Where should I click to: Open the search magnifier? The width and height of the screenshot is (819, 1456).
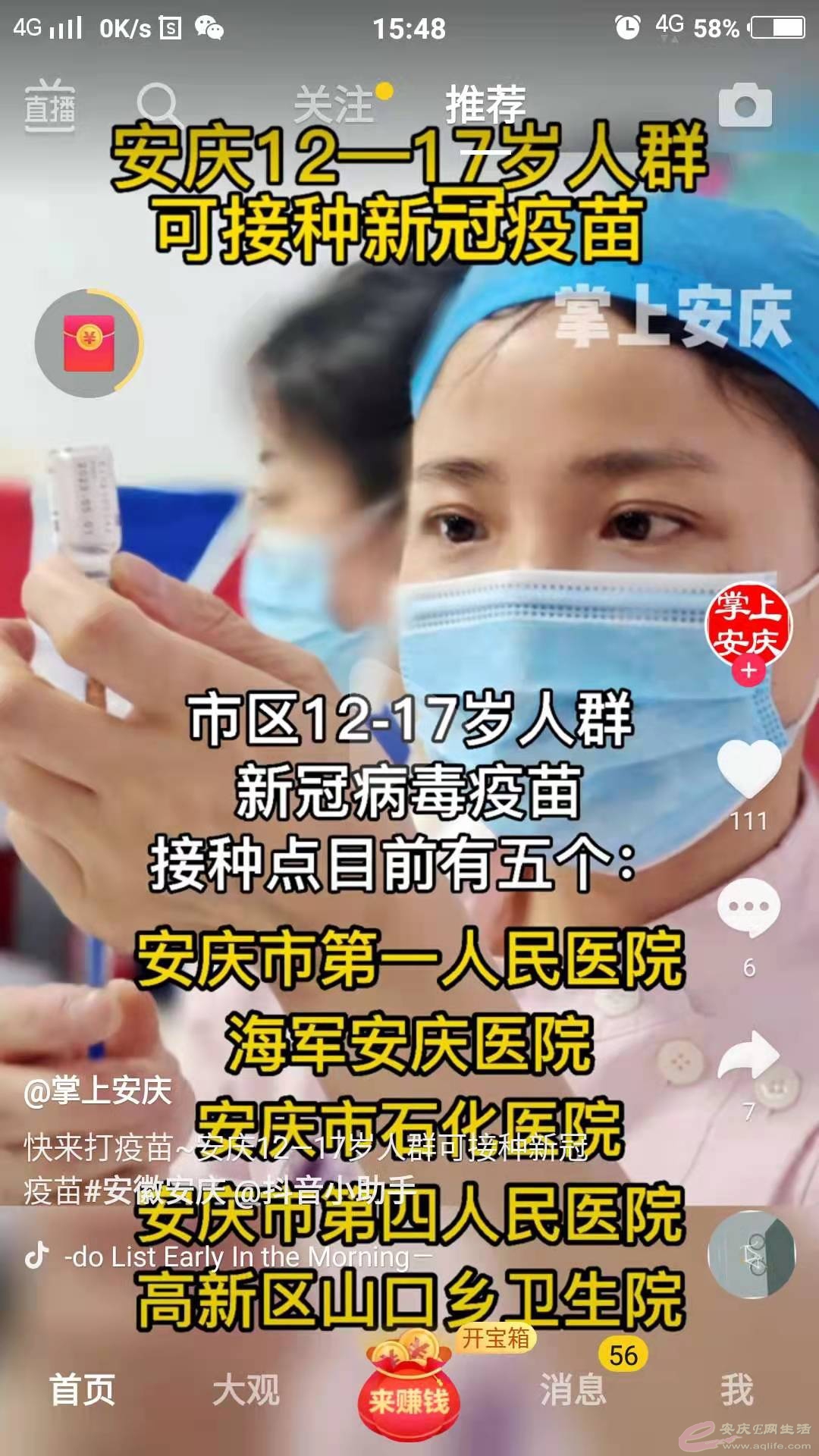[x=158, y=104]
